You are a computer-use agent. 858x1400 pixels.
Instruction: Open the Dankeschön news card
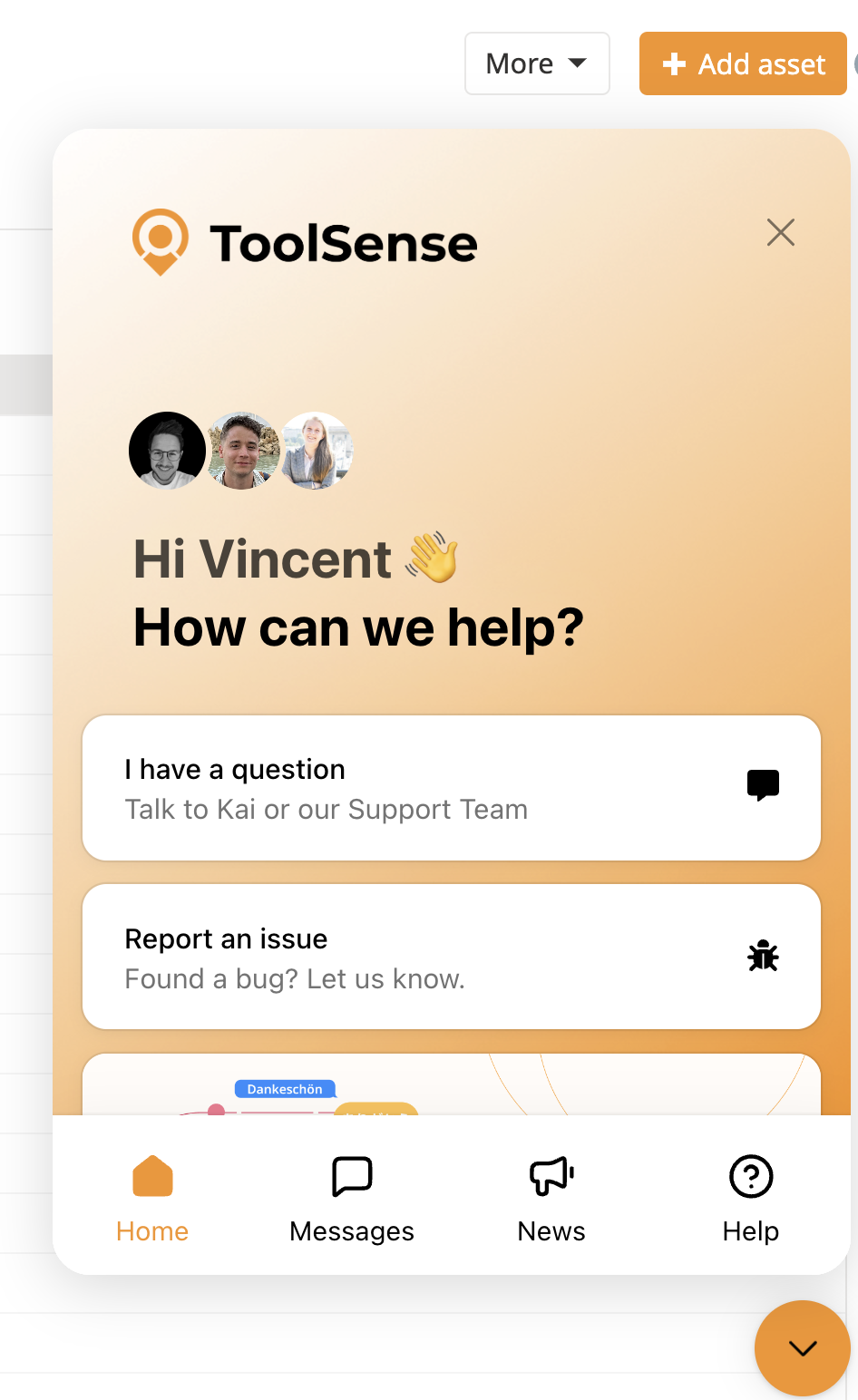pos(452,1086)
